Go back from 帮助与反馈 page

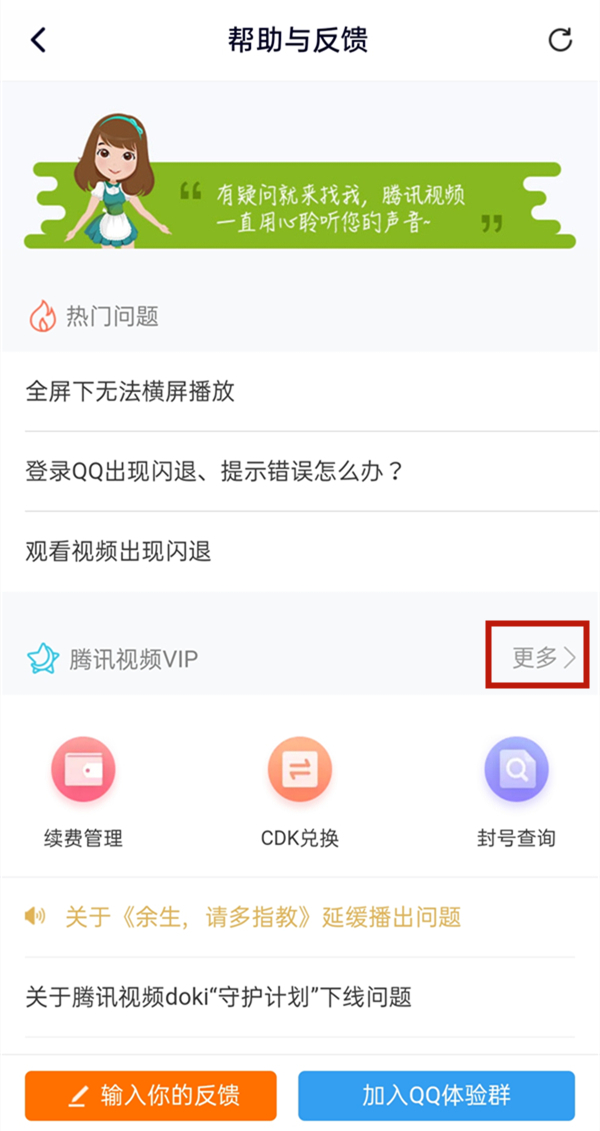(x=38, y=40)
